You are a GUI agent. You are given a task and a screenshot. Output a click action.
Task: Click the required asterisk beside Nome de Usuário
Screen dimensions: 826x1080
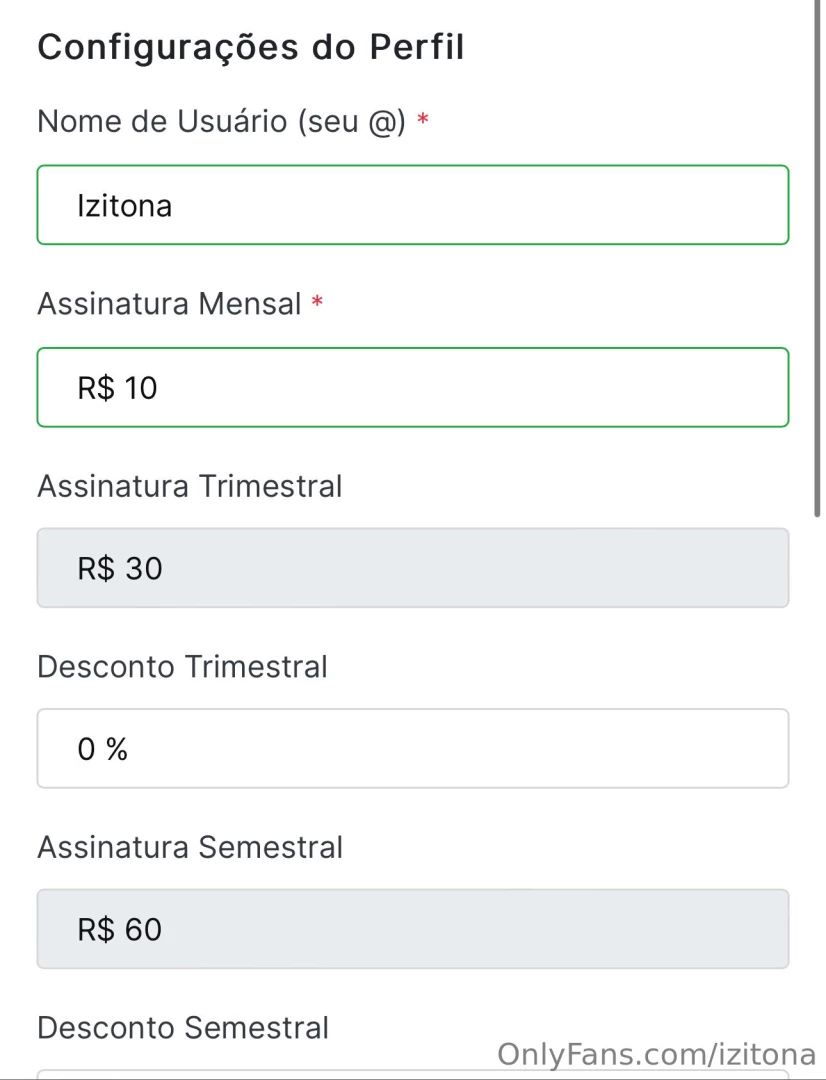pos(421,121)
